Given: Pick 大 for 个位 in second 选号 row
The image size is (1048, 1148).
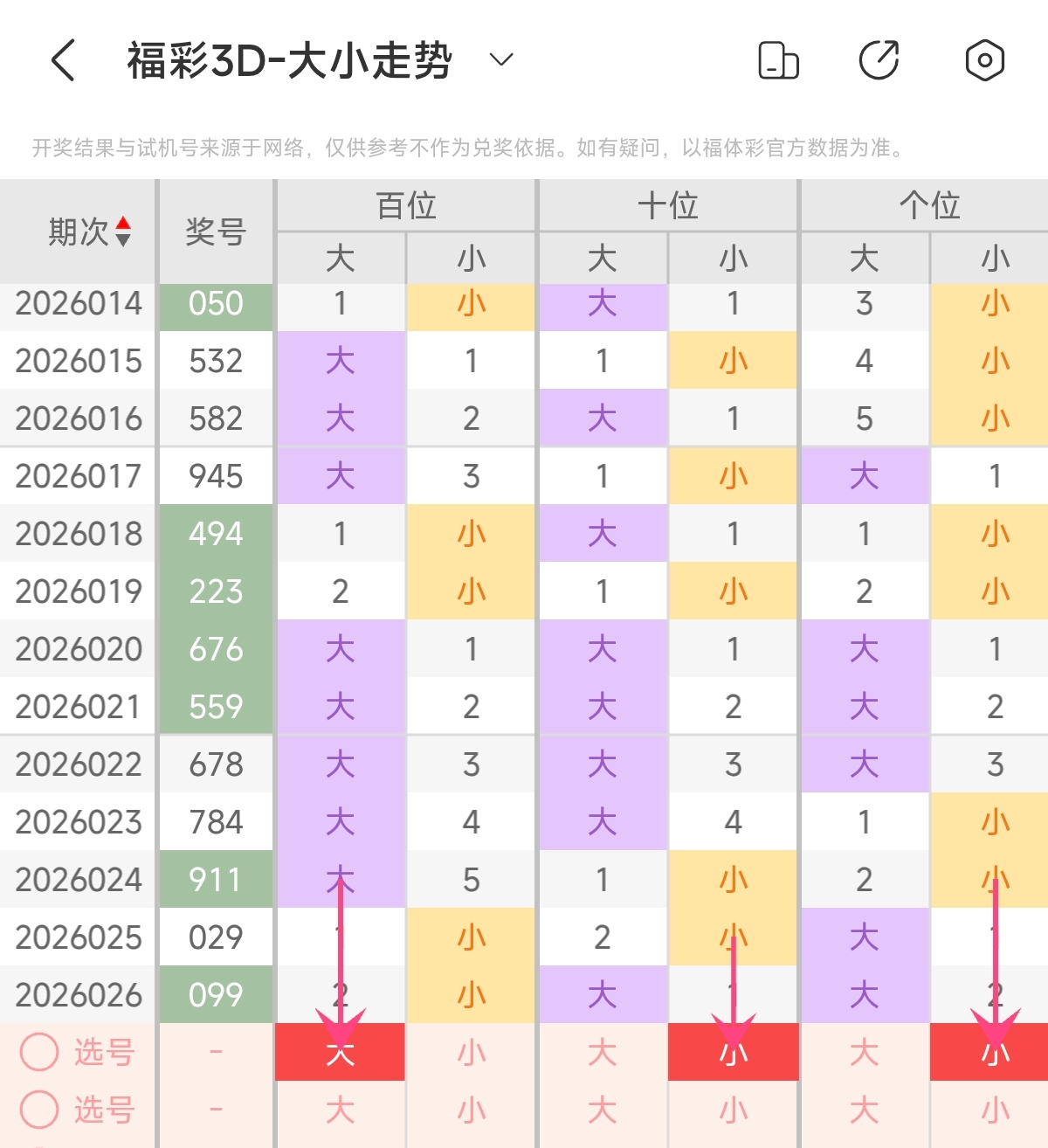Looking at the screenshot, I should click(x=864, y=1110).
